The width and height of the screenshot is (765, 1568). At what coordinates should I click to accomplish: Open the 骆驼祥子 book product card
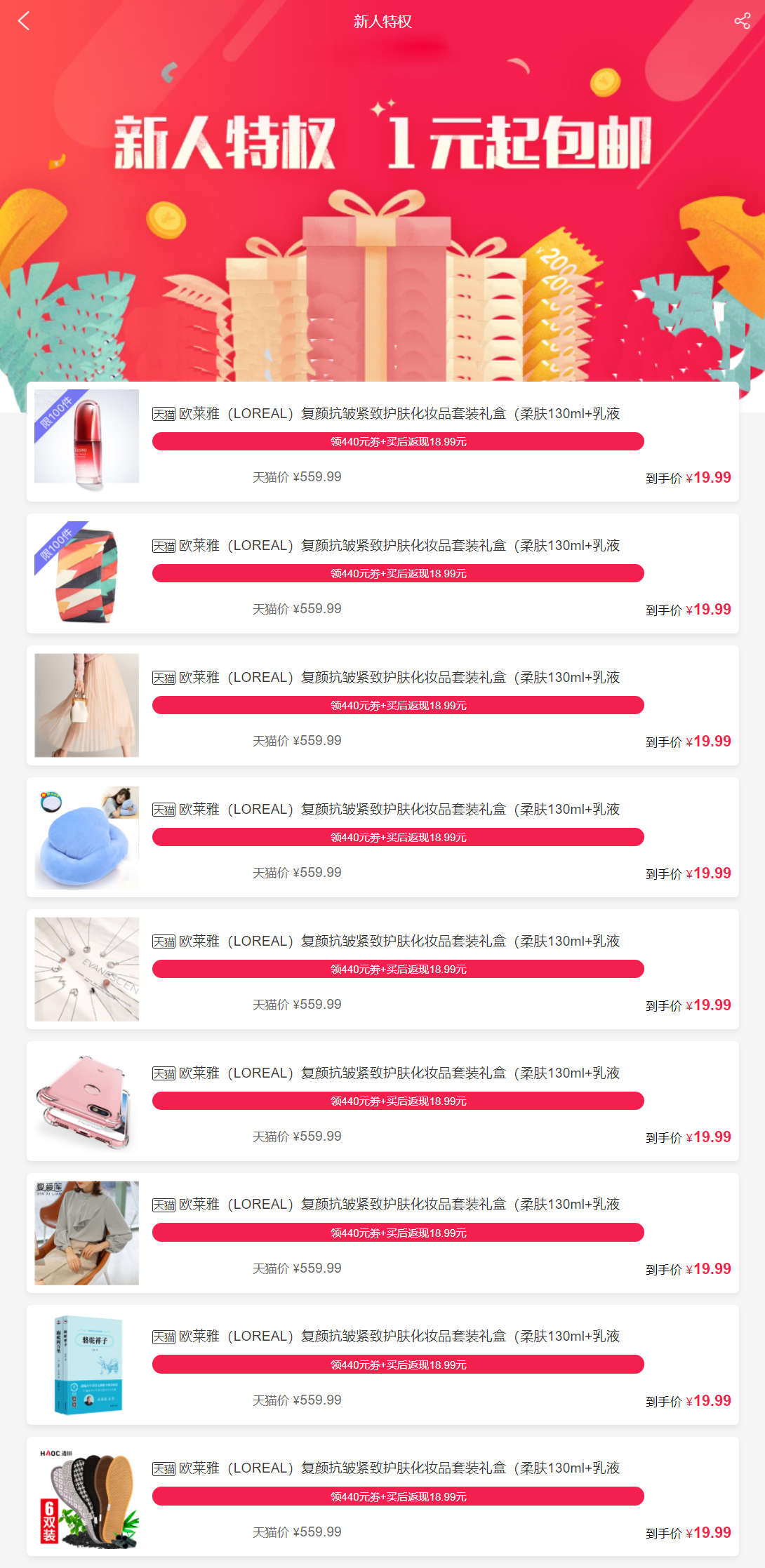382,1365
